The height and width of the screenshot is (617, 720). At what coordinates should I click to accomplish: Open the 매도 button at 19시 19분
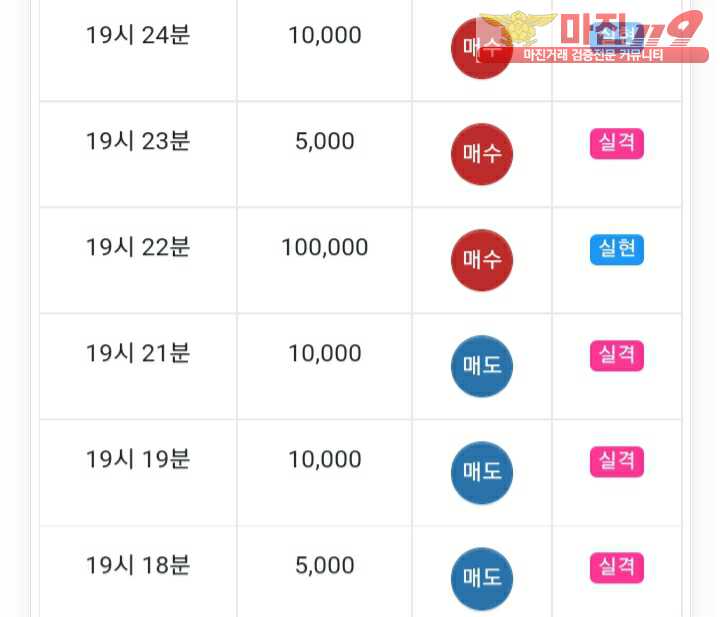pos(482,472)
